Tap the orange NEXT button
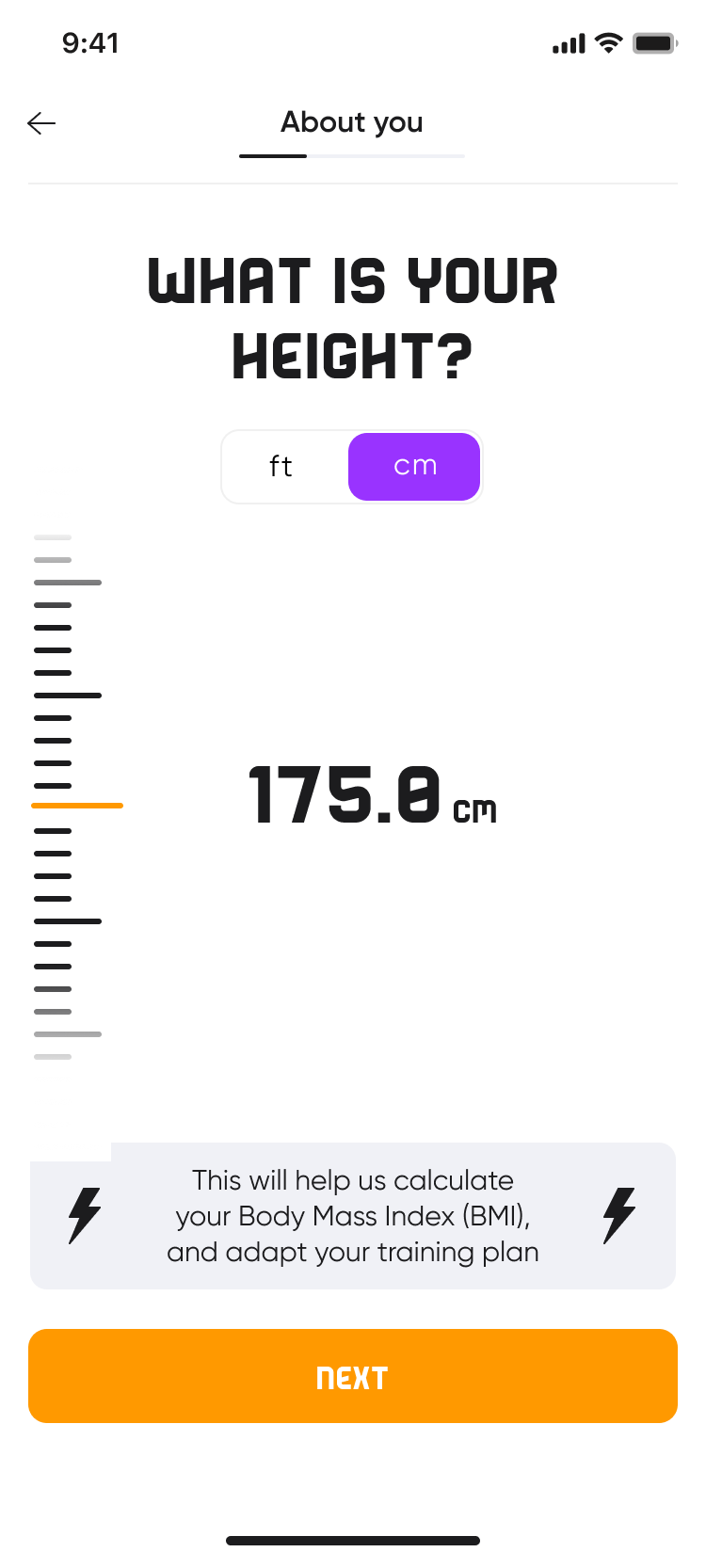The image size is (706, 1568). (353, 1376)
